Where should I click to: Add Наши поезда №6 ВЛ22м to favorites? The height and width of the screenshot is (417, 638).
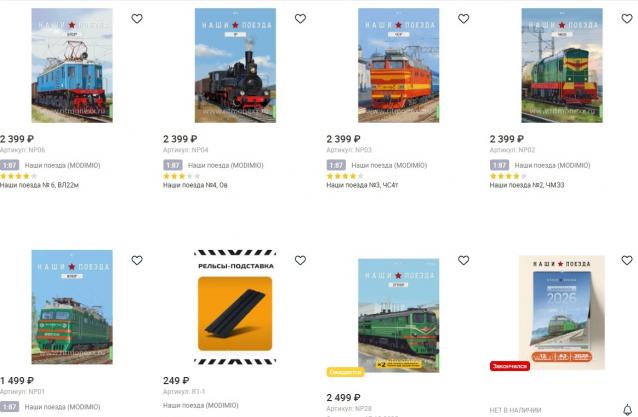(x=137, y=18)
